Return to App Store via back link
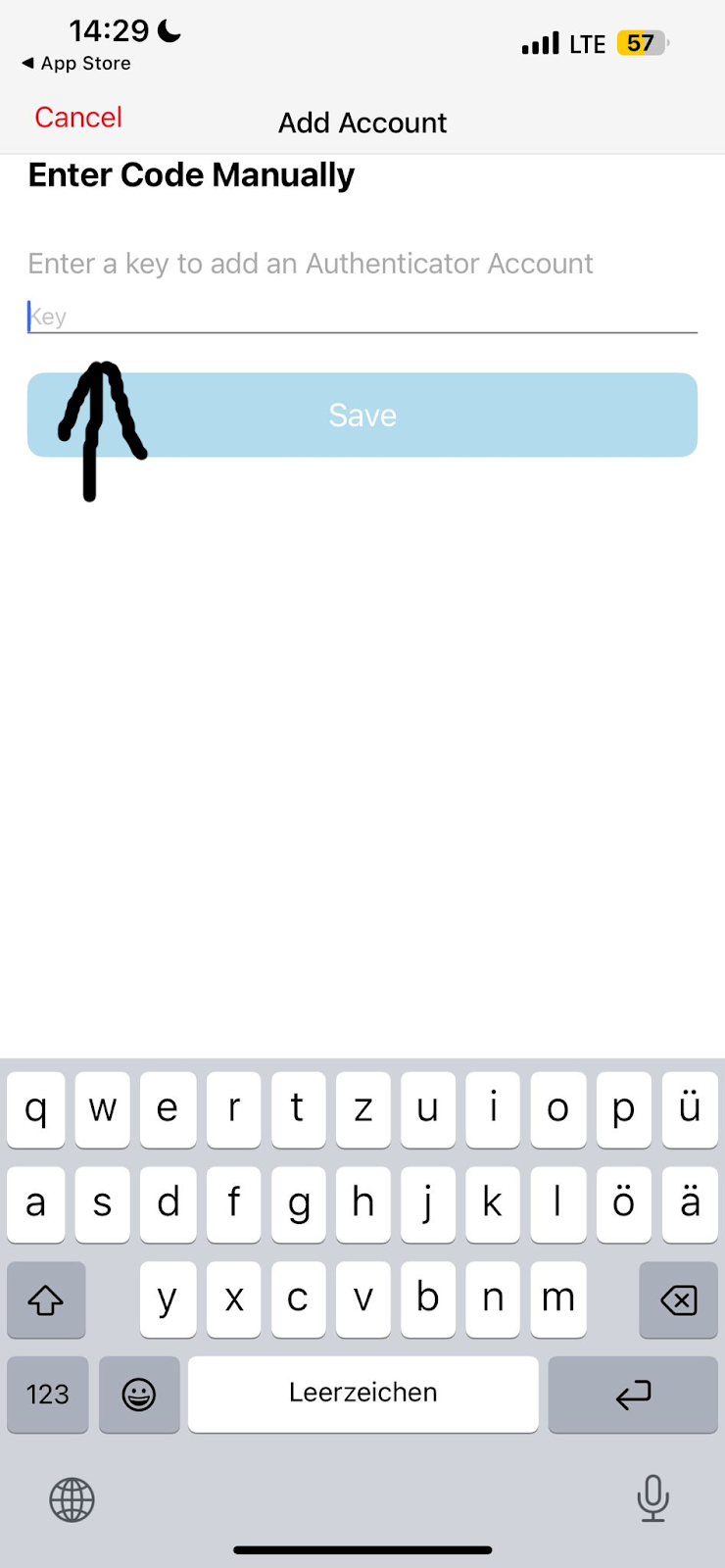The image size is (725, 1568). pyautogui.click(x=76, y=64)
